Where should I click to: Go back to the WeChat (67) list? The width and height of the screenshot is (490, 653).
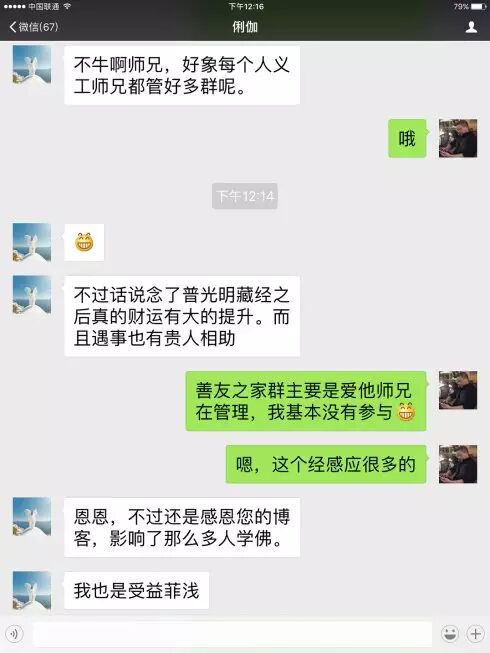(33, 27)
